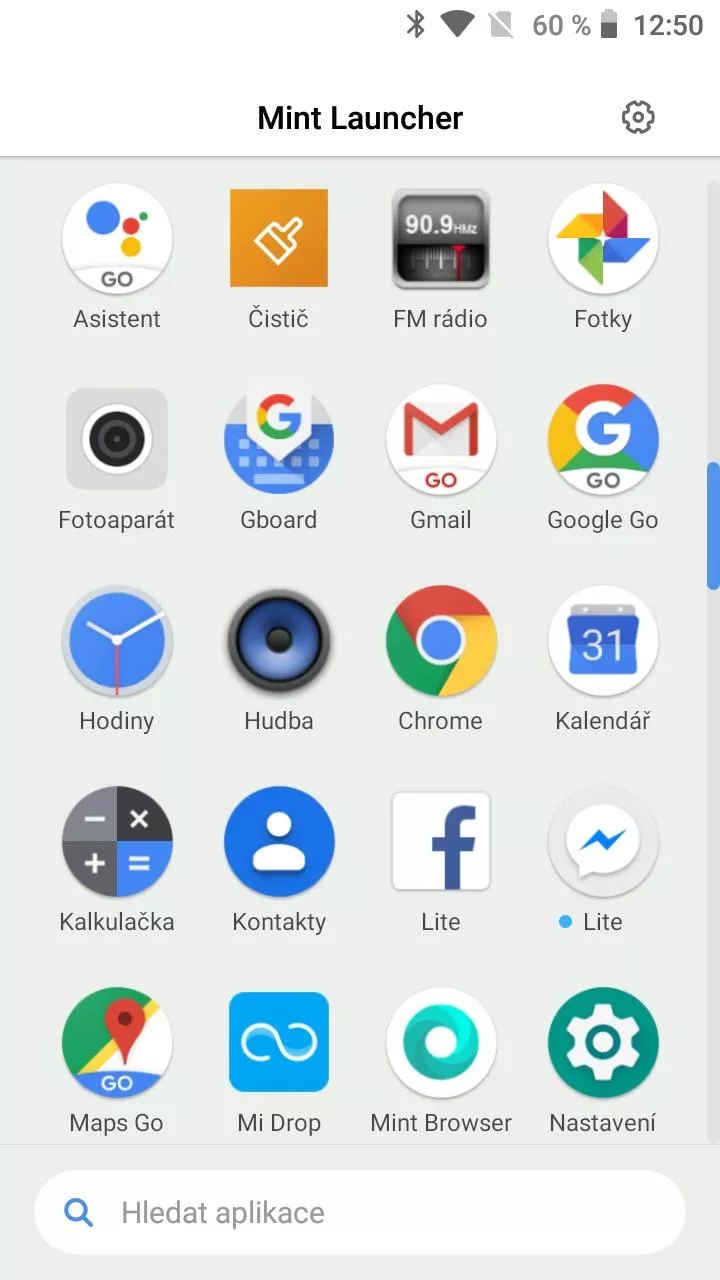Launch Messenger Lite
The width and height of the screenshot is (720, 1280).
tap(603, 842)
